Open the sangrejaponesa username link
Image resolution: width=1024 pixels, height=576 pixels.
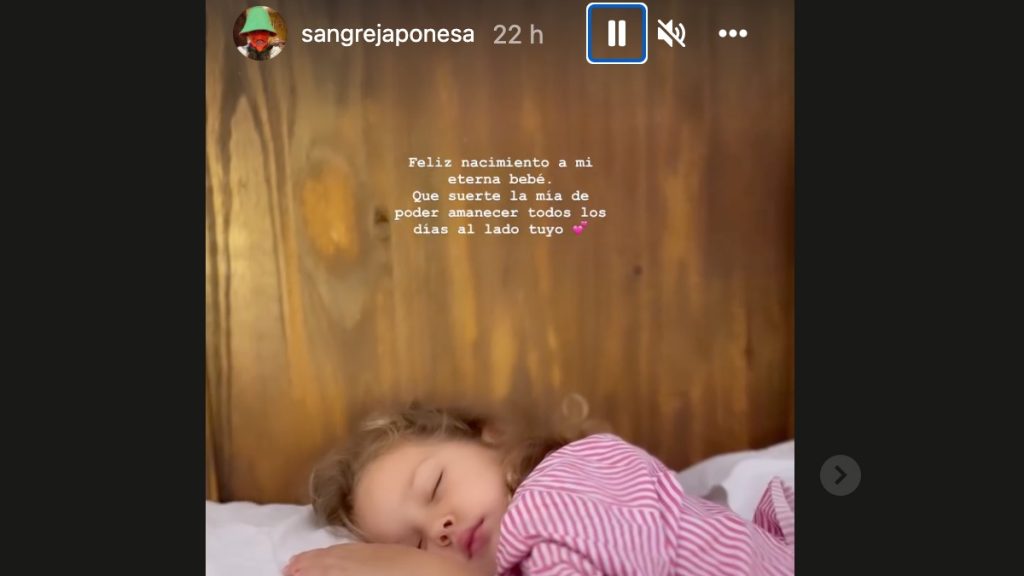click(x=387, y=34)
